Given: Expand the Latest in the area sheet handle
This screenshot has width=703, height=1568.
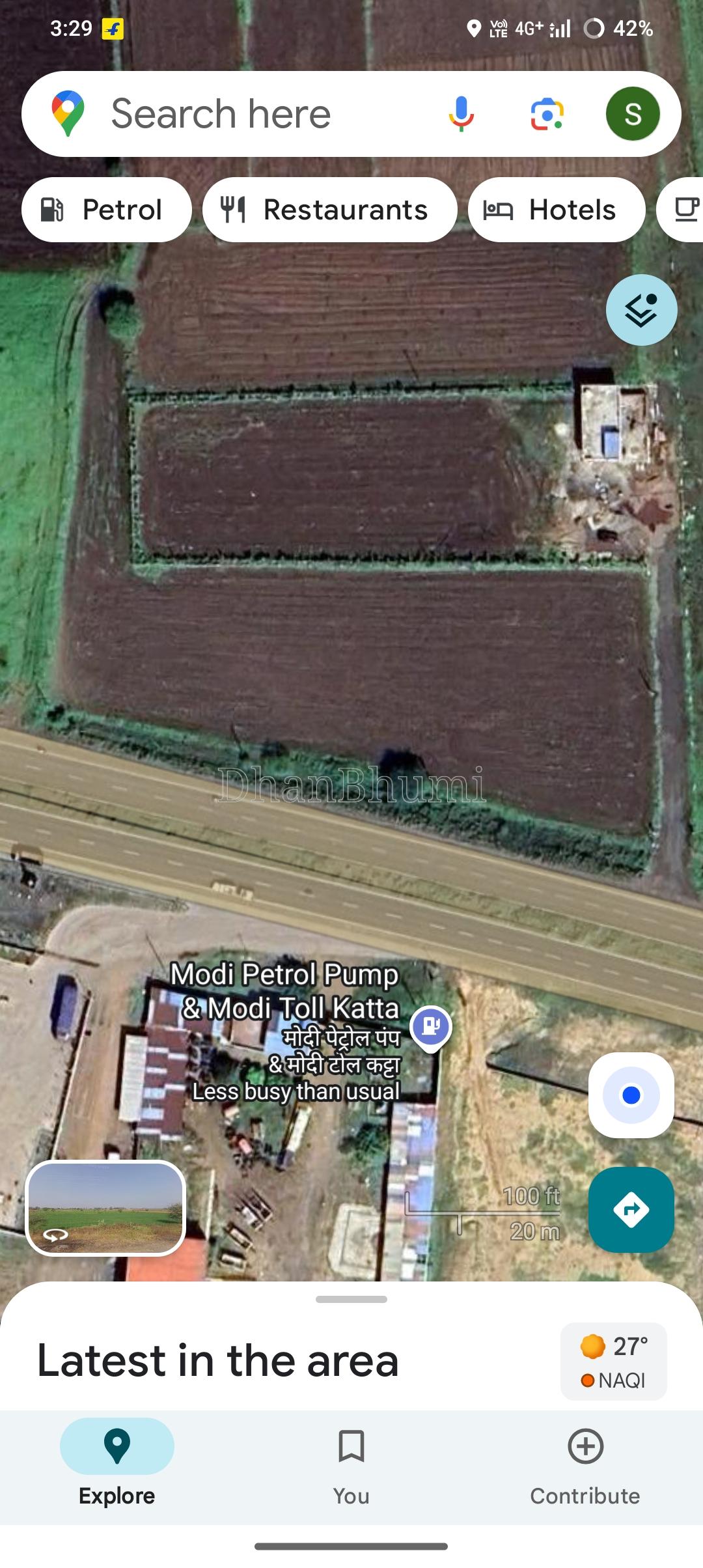Looking at the screenshot, I should click(x=351, y=1300).
